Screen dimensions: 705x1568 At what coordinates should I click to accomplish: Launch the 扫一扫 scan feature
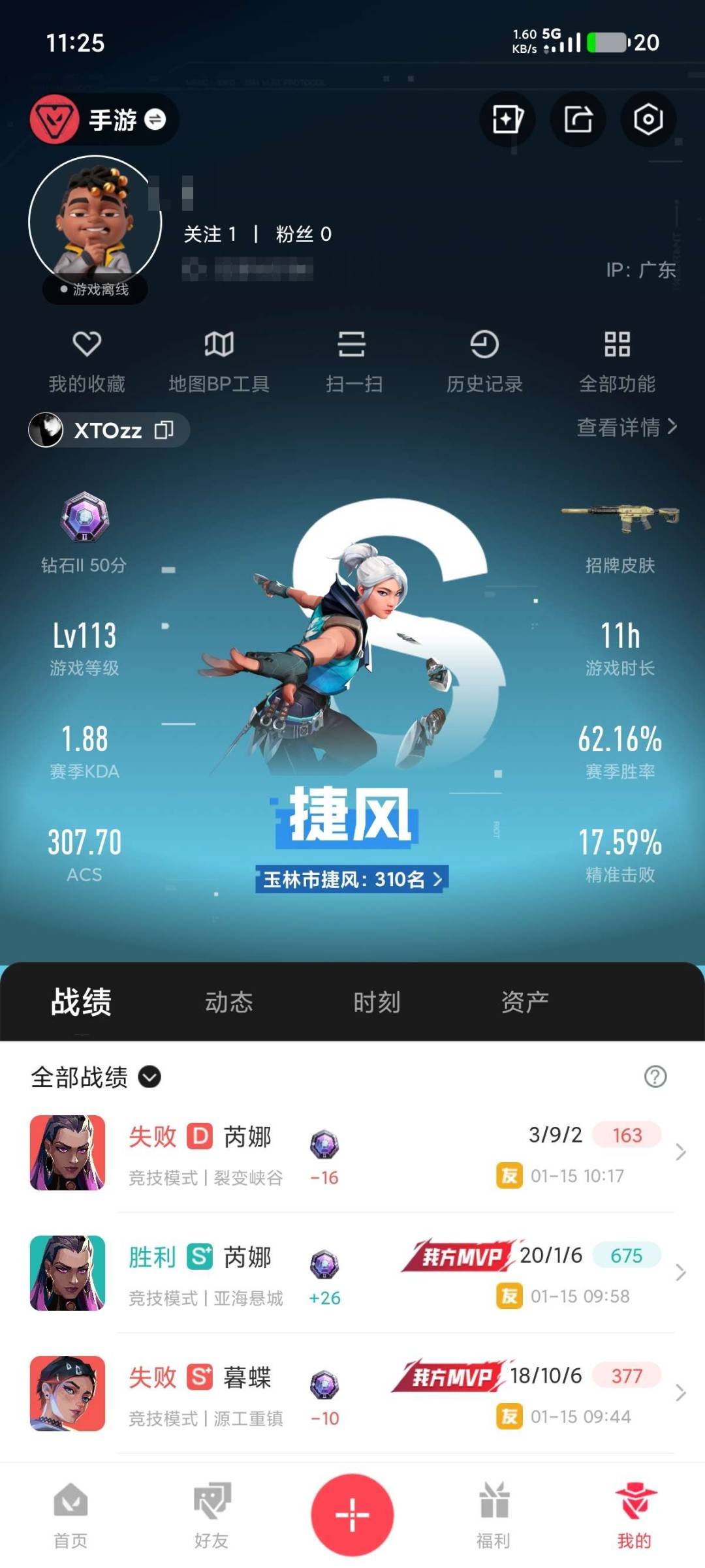coord(352,358)
